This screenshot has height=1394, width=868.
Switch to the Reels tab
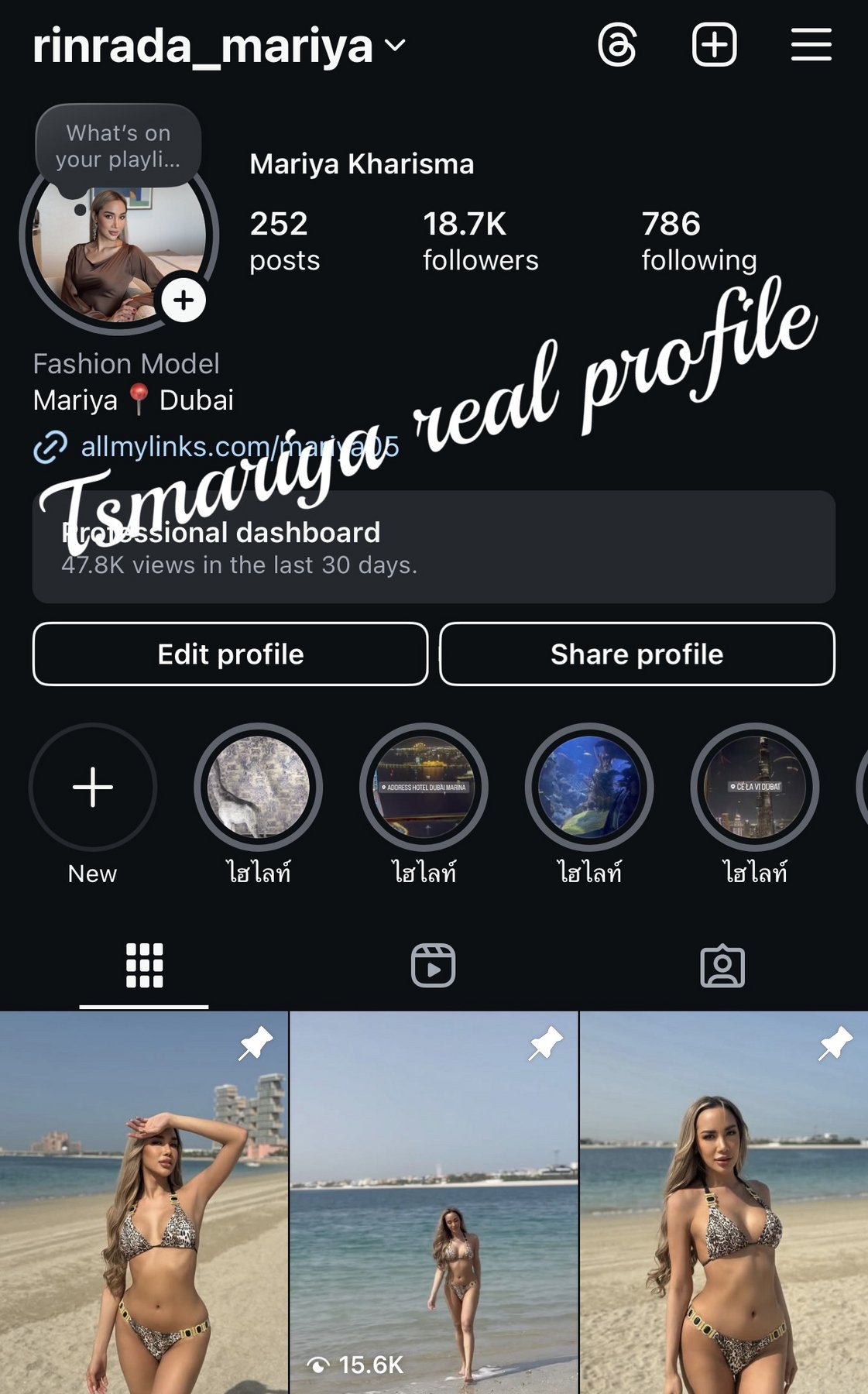click(433, 966)
